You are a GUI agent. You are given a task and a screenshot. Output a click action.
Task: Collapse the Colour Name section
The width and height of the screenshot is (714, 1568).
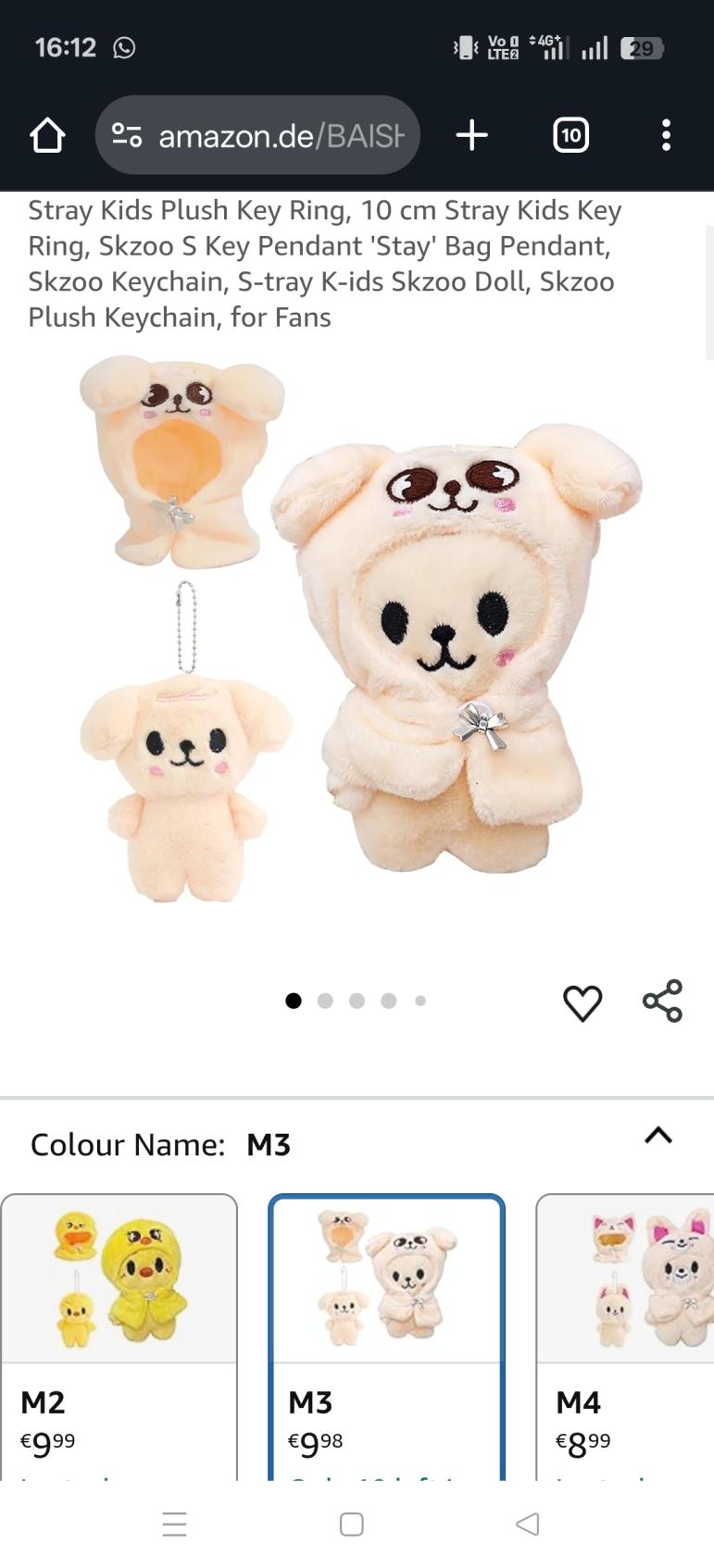[x=658, y=1136]
